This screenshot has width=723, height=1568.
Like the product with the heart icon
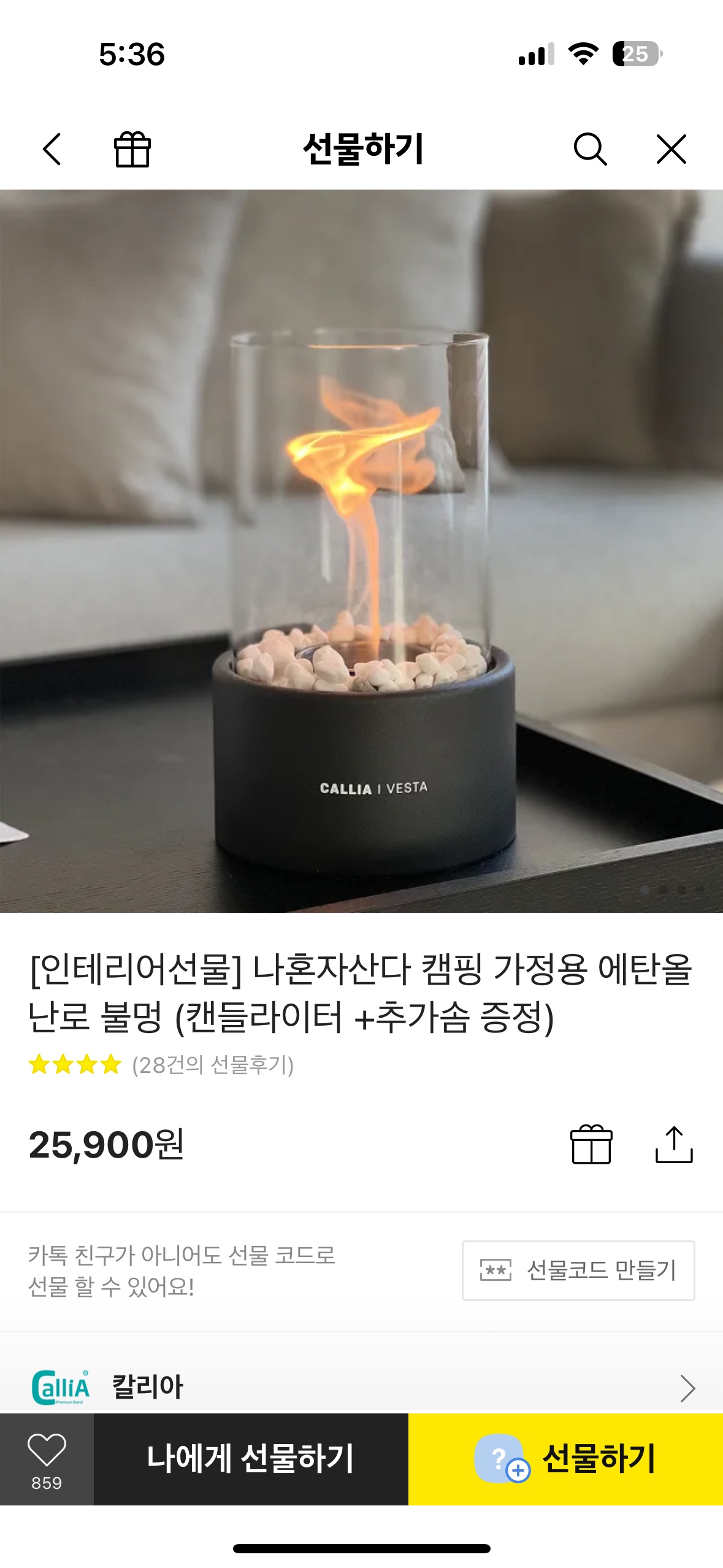point(47,1458)
